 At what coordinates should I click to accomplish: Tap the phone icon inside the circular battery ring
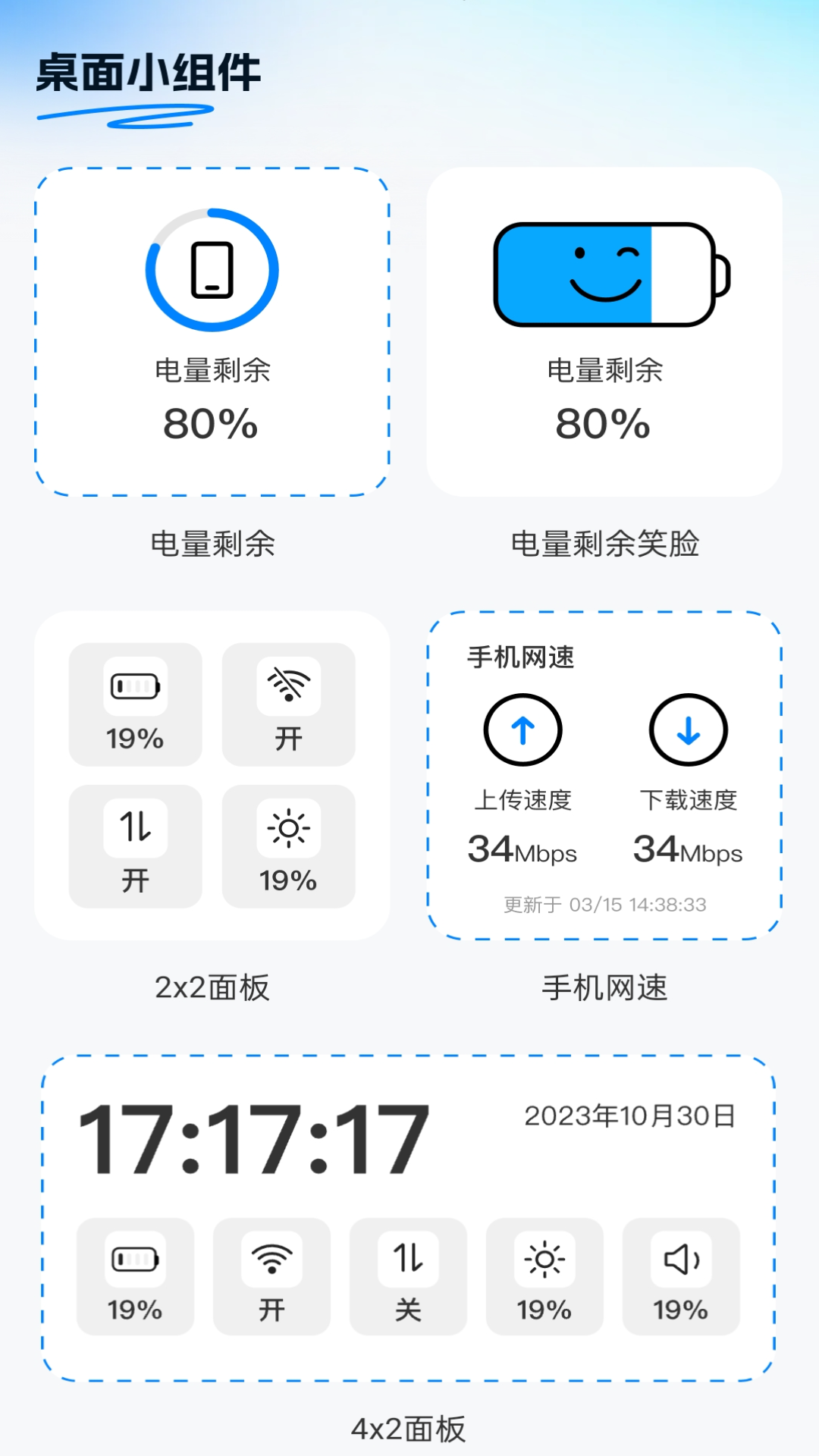pos(213,269)
